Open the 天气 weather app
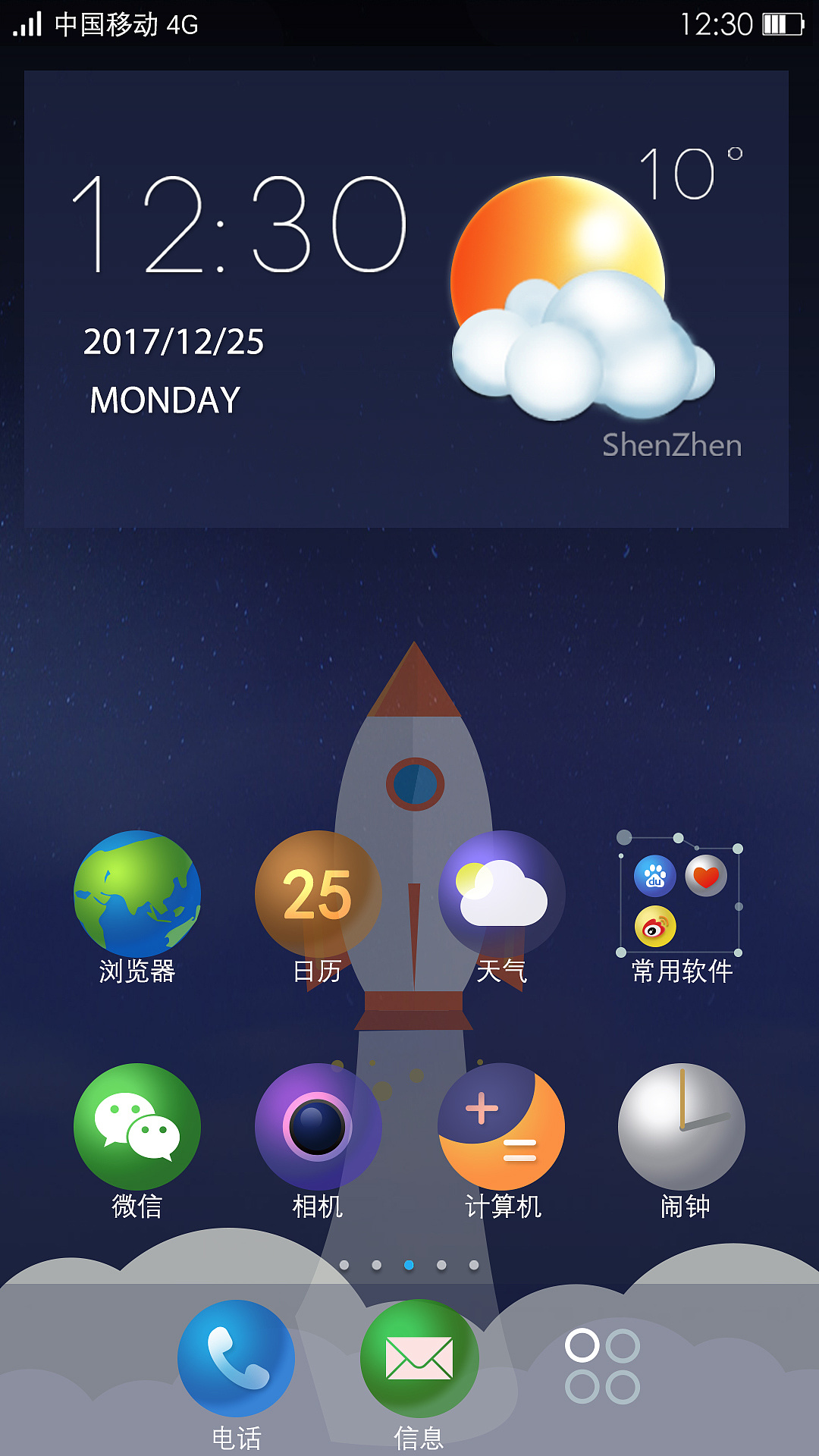819x1456 pixels. coord(500,895)
